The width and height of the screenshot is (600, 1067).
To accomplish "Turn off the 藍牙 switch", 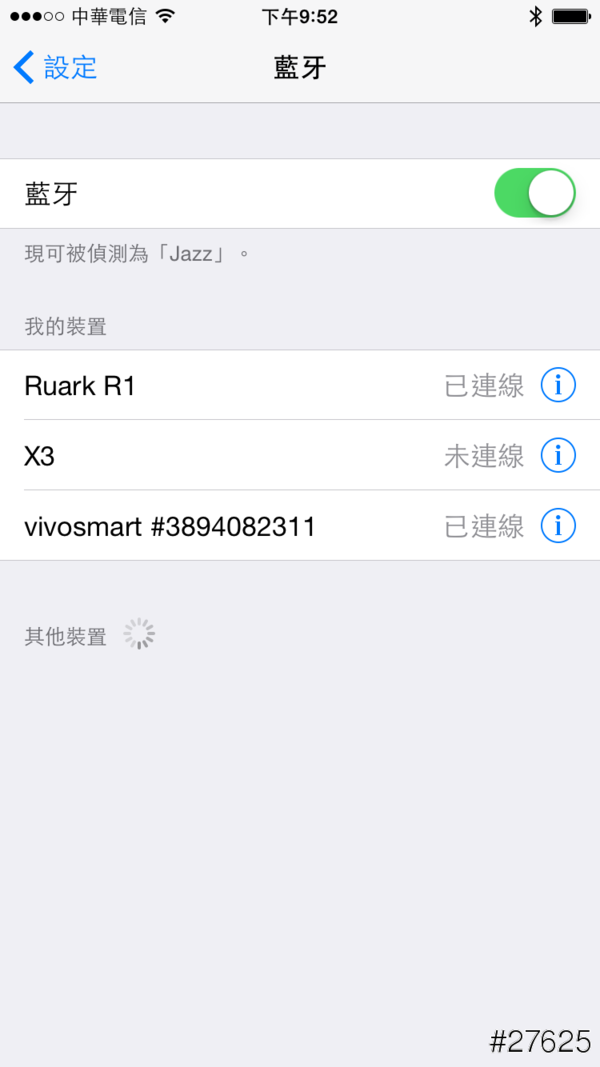I will click(x=535, y=194).
